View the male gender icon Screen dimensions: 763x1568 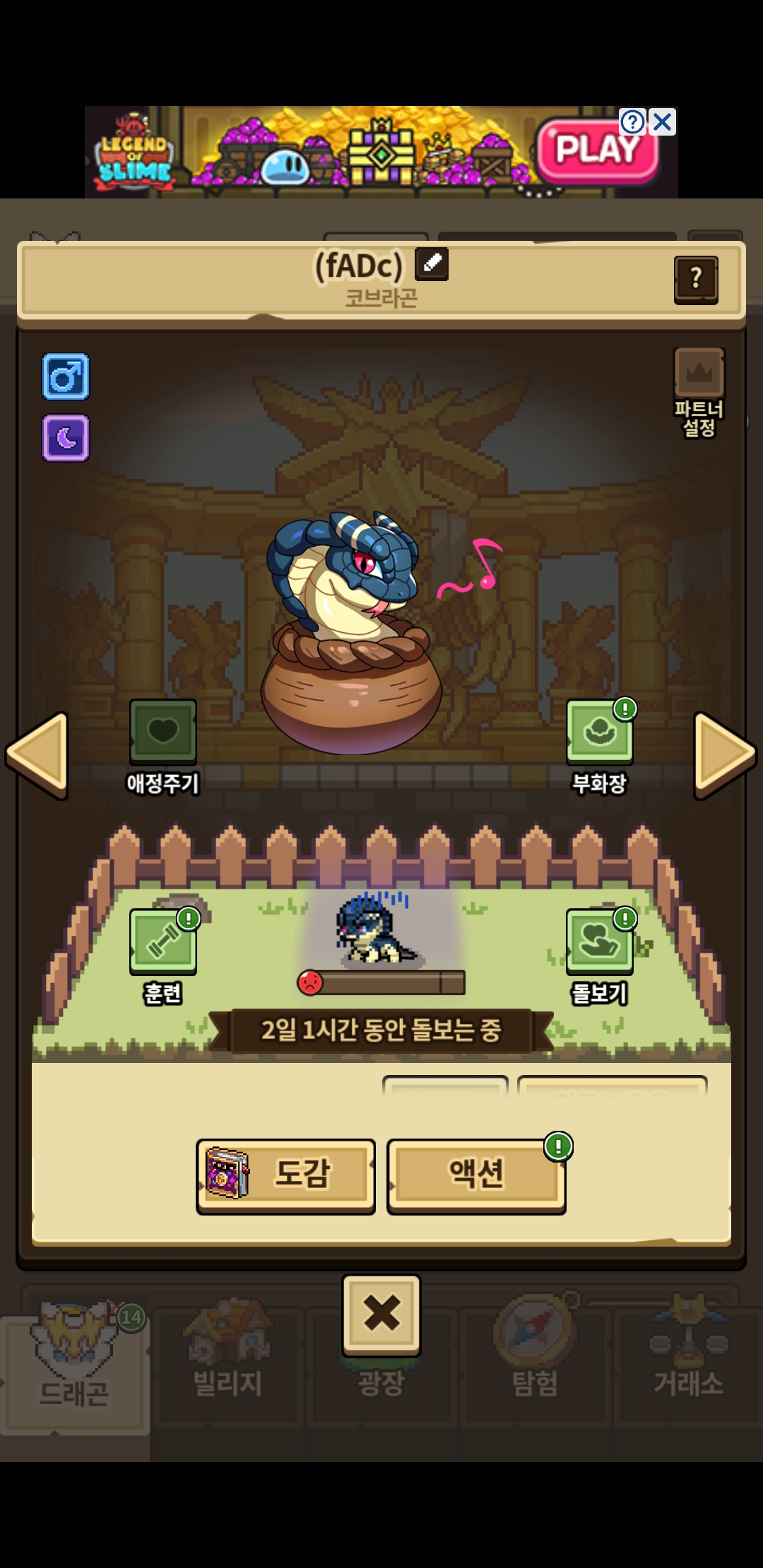[x=66, y=376]
